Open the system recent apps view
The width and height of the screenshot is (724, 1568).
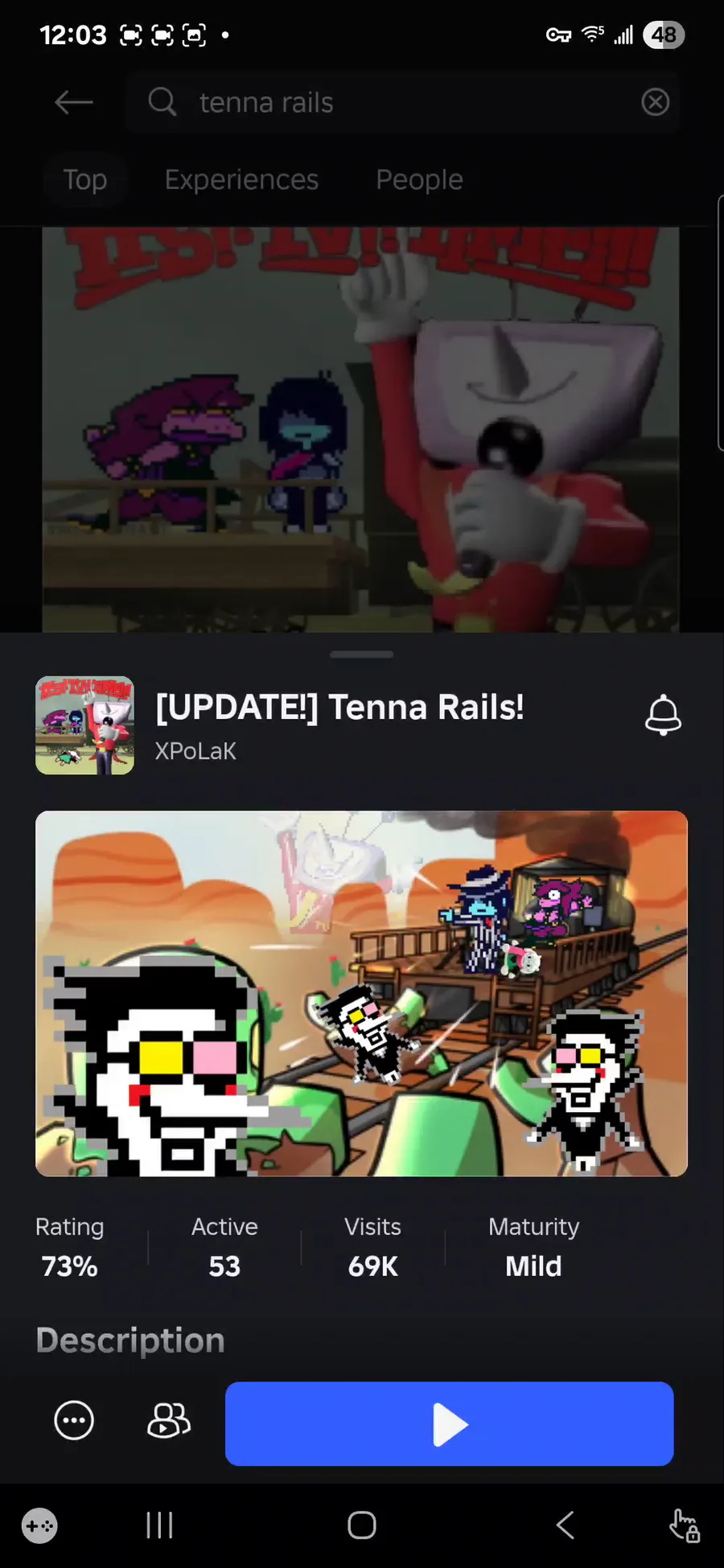159,1525
